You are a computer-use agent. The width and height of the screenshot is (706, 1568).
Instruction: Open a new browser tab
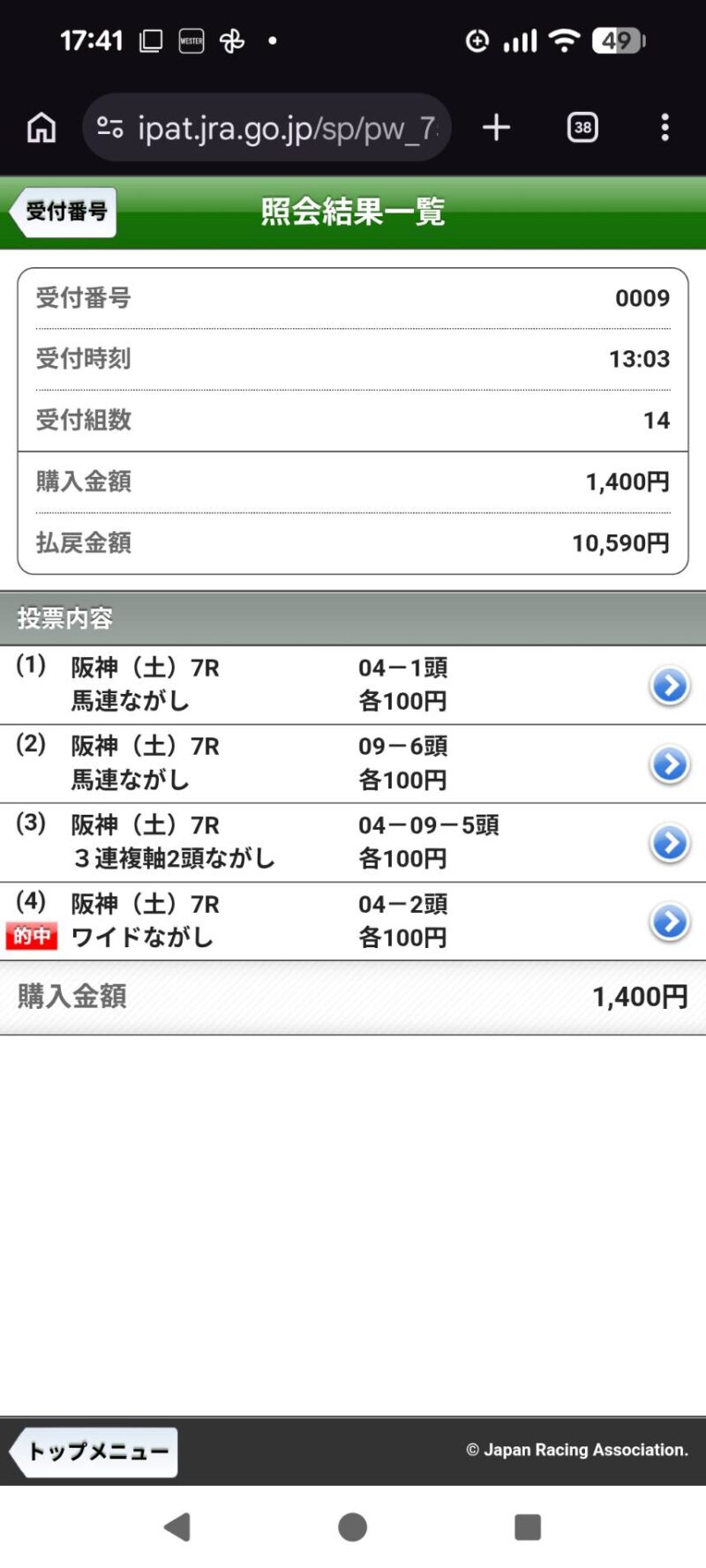(x=496, y=128)
